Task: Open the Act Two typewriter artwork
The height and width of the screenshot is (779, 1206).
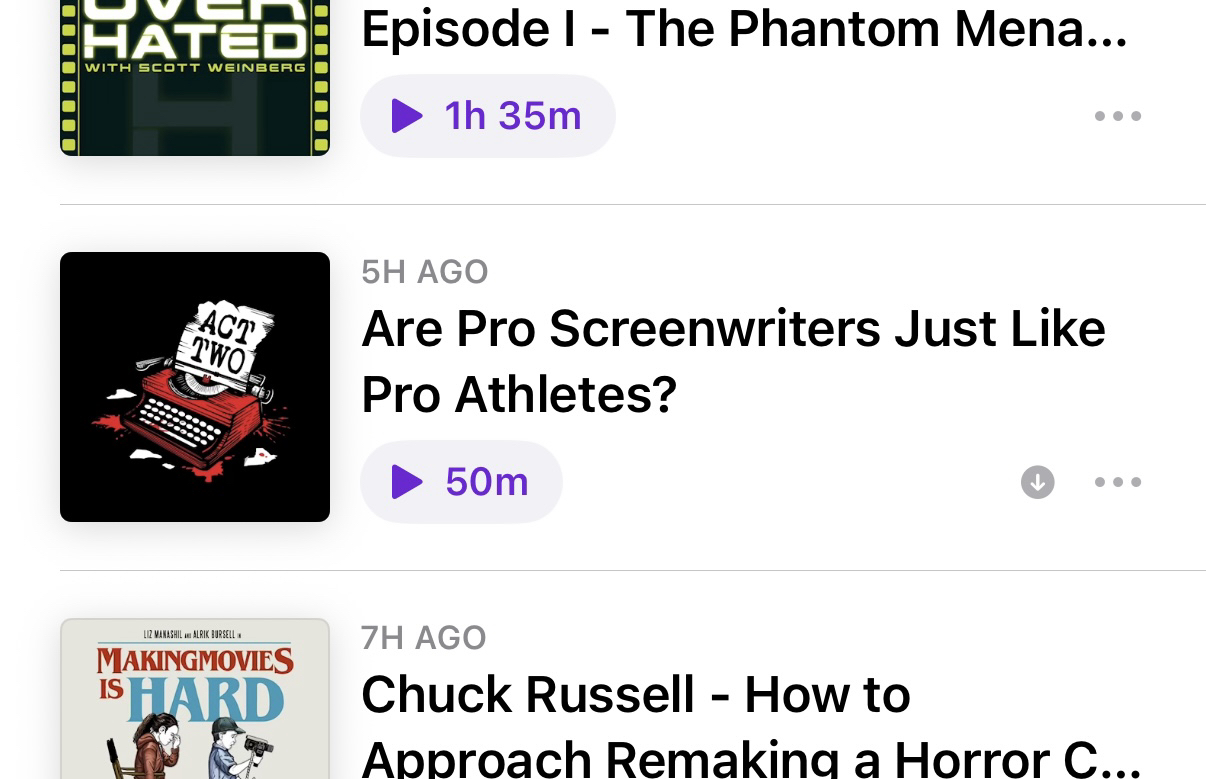Action: 195,387
